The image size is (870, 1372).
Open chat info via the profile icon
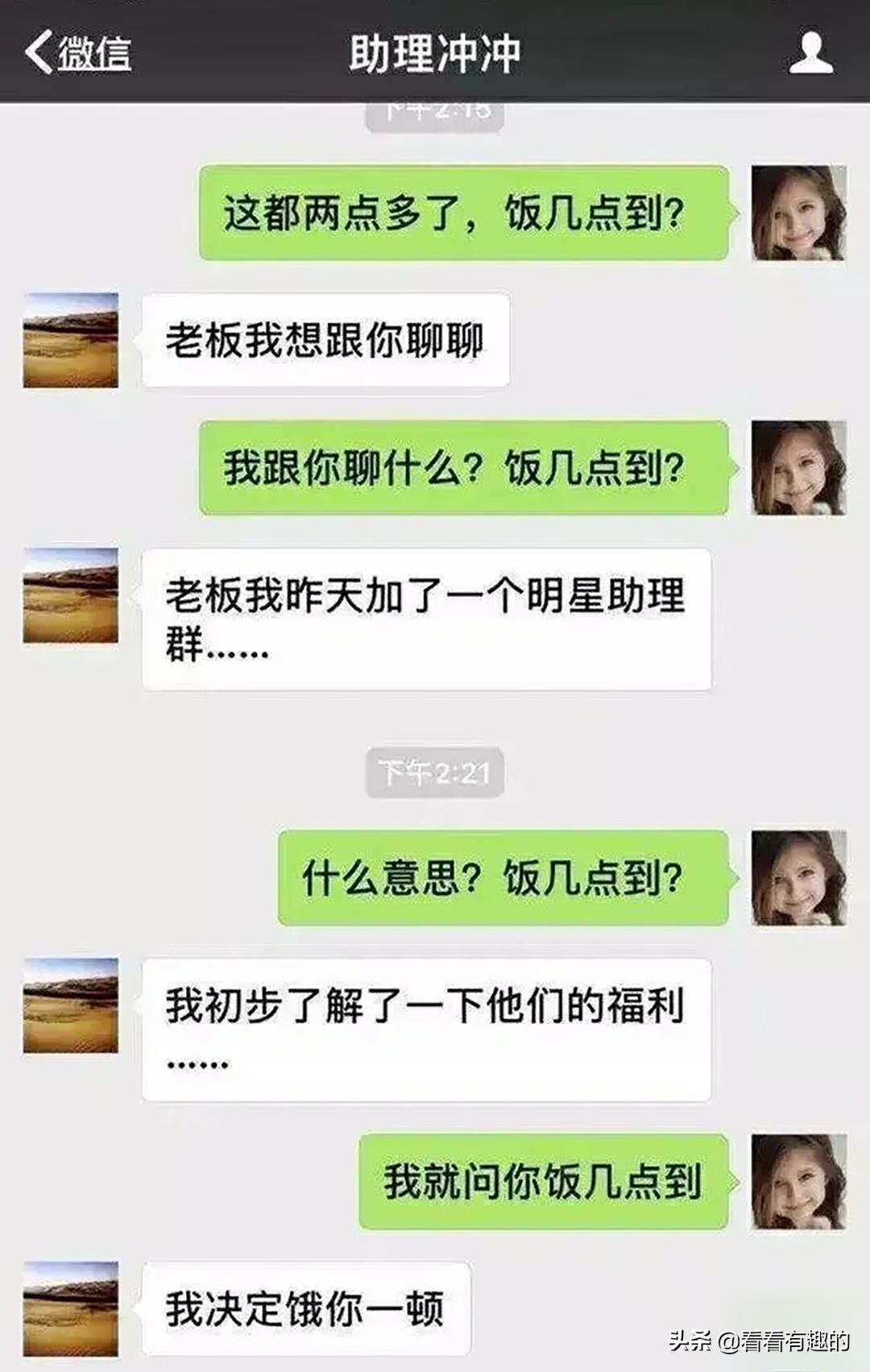click(x=810, y=53)
